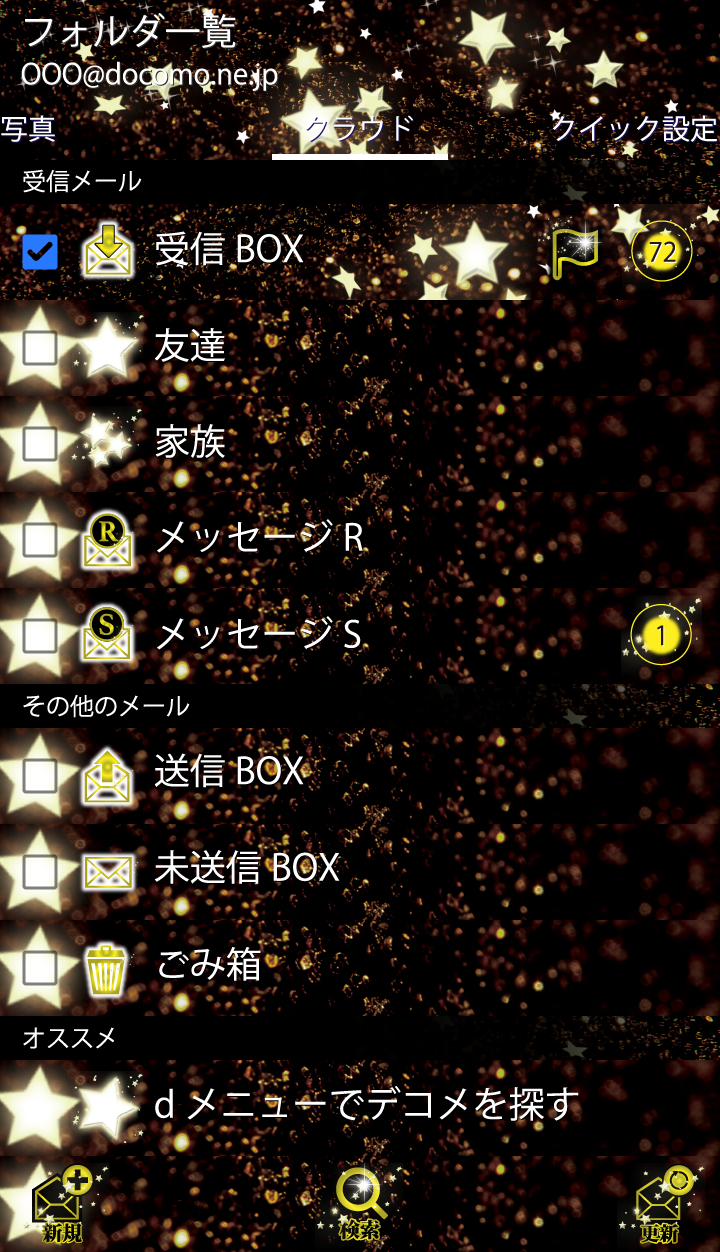The width and height of the screenshot is (720, 1252).
Task: Open the メッセージ S folder
Action: (x=258, y=634)
